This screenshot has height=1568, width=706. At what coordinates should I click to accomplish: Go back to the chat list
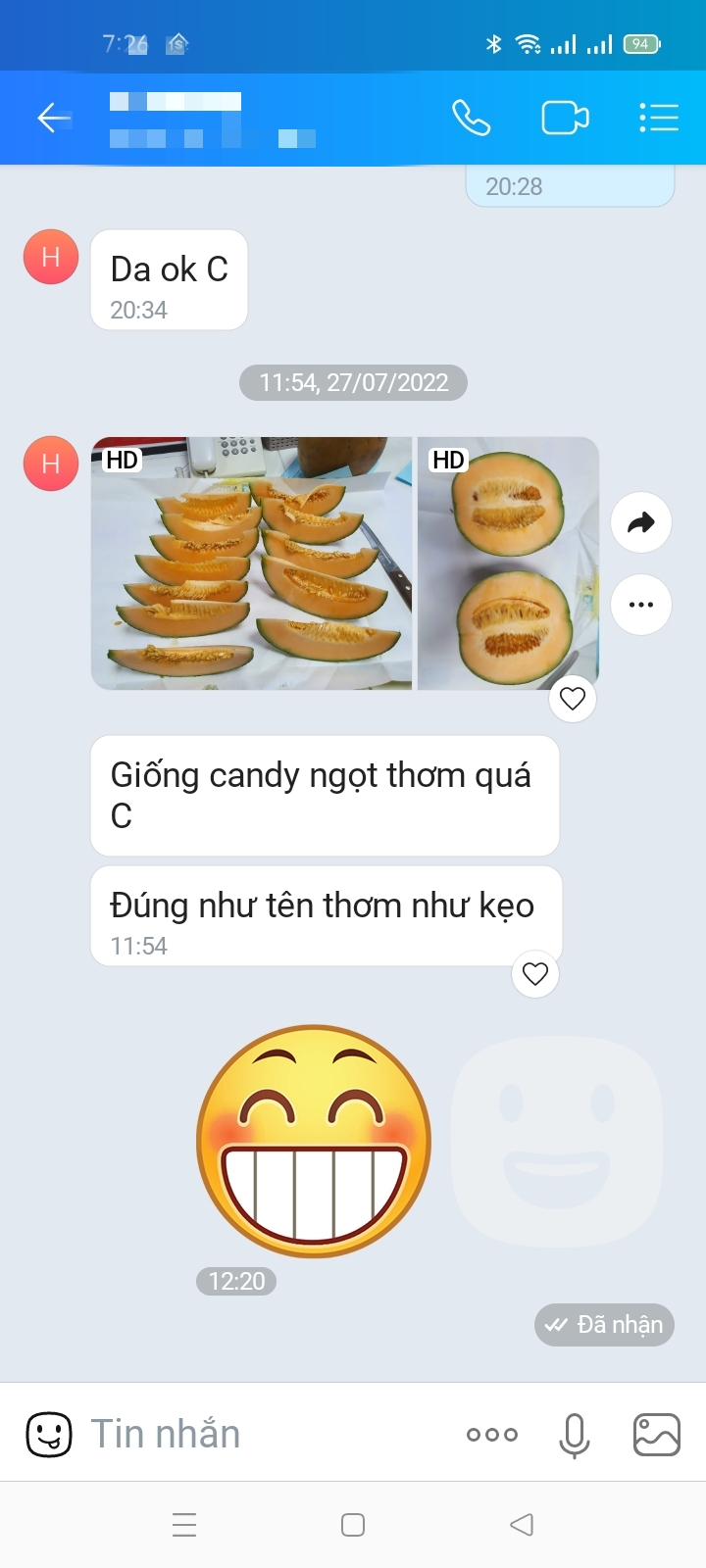(x=54, y=119)
